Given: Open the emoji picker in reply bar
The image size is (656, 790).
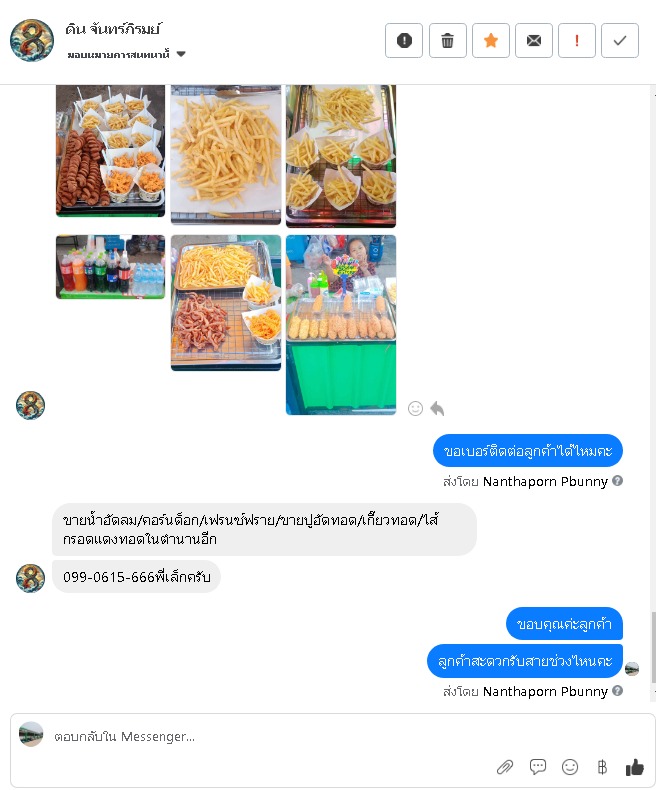Looking at the screenshot, I should 570,767.
